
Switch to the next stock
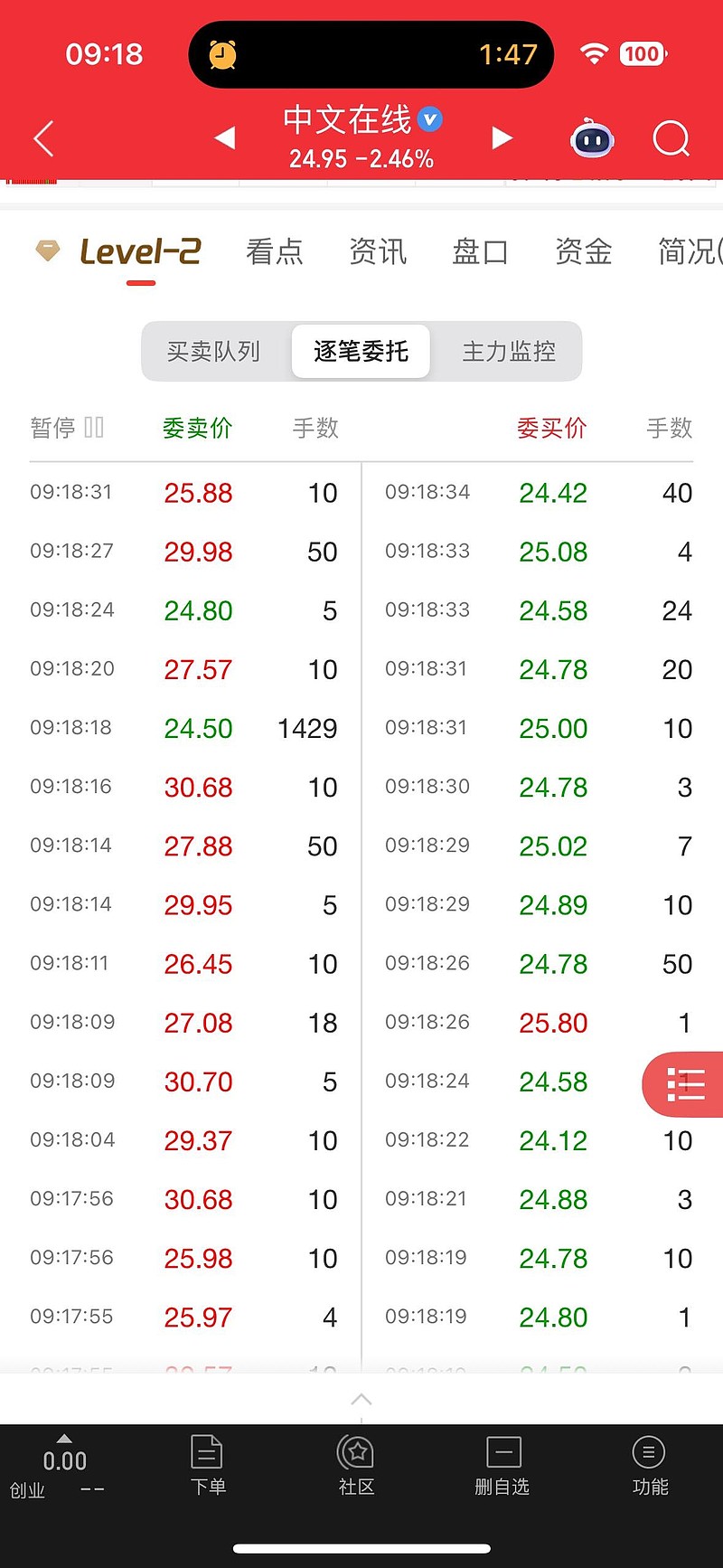[502, 137]
